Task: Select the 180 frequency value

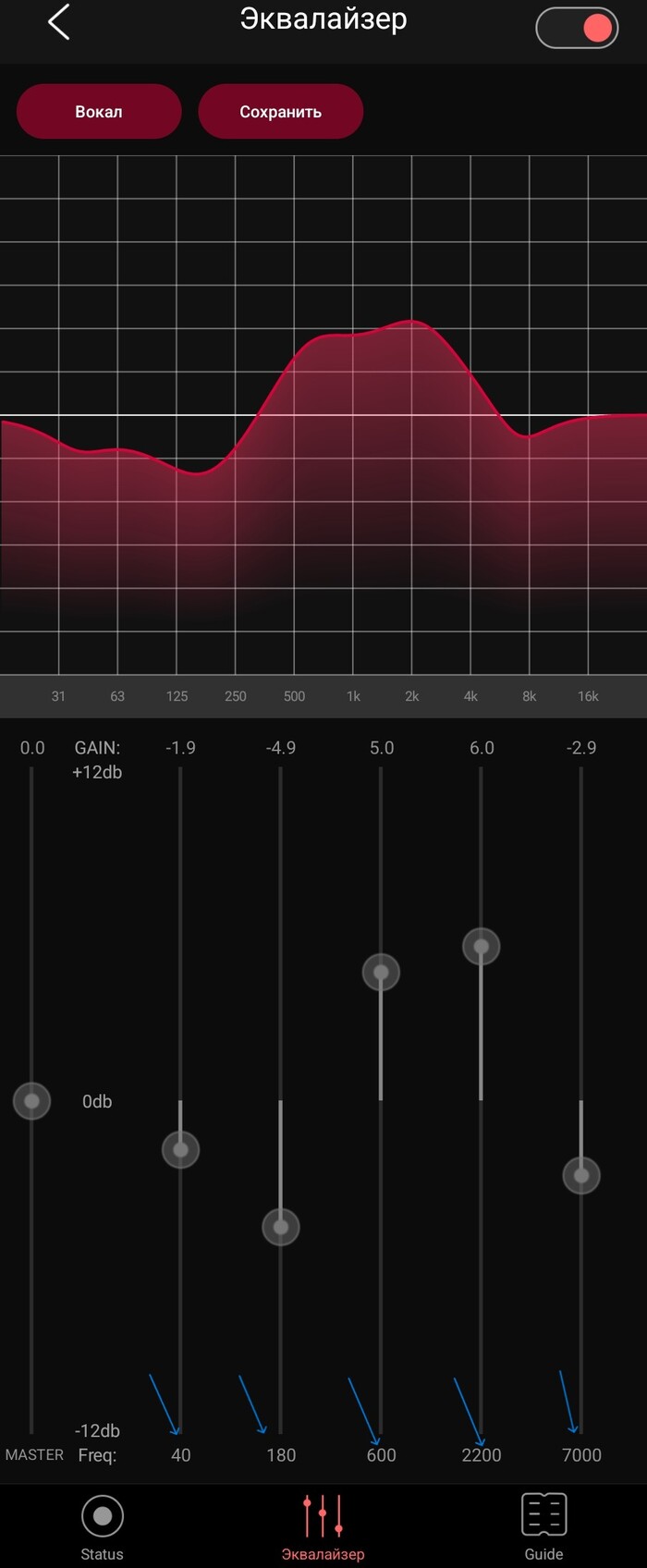Action: pyautogui.click(x=281, y=1454)
